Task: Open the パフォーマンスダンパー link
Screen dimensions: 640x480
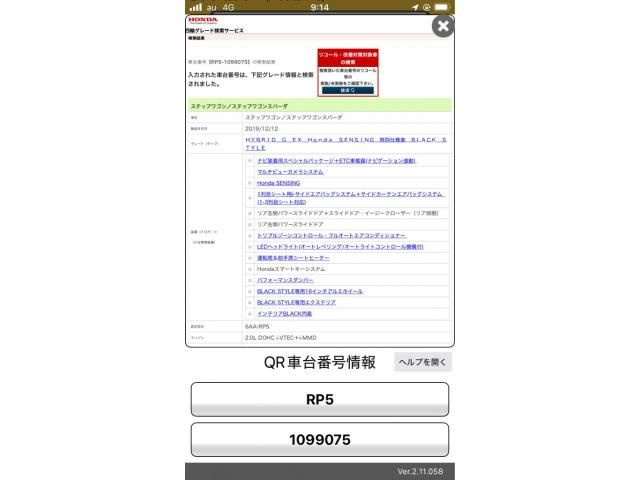Action: click(287, 280)
